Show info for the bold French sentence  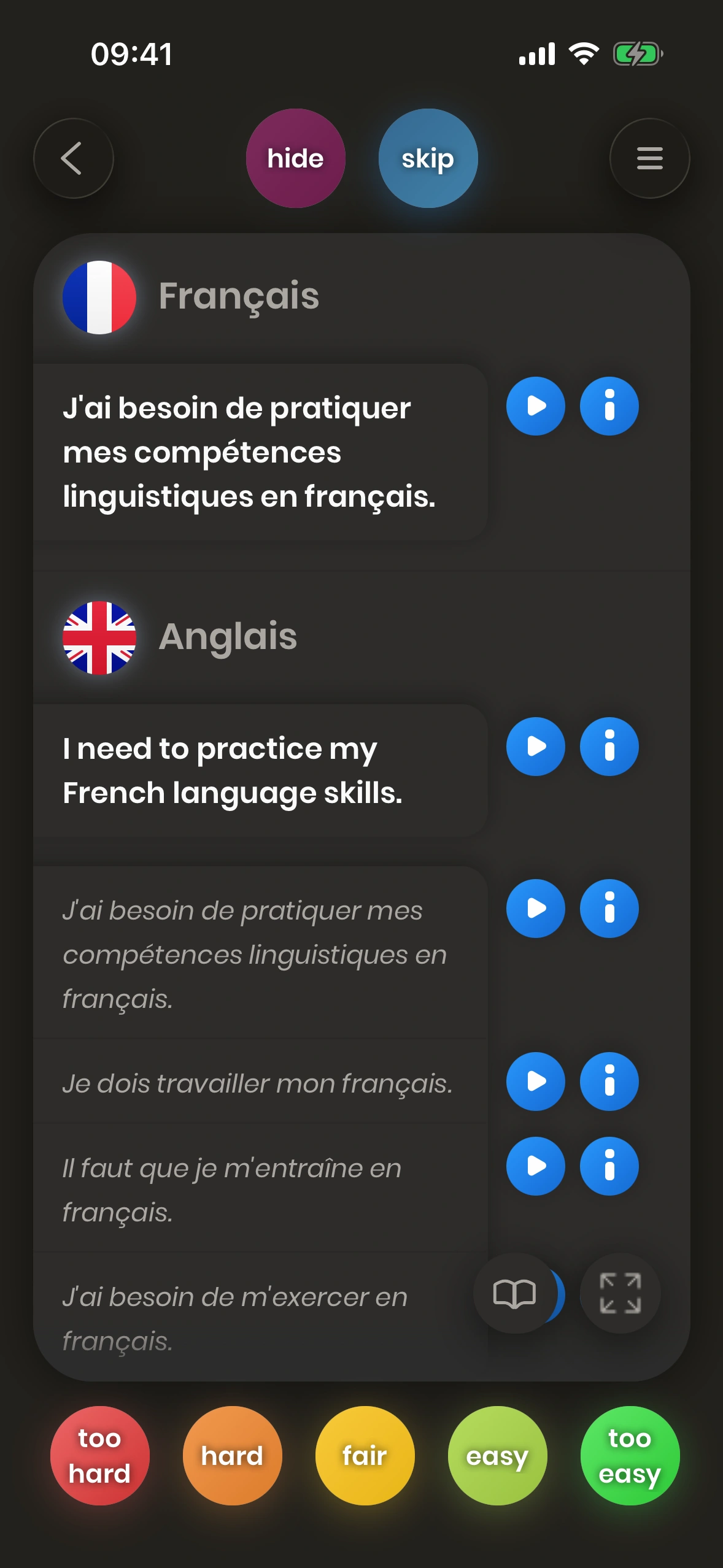click(609, 406)
